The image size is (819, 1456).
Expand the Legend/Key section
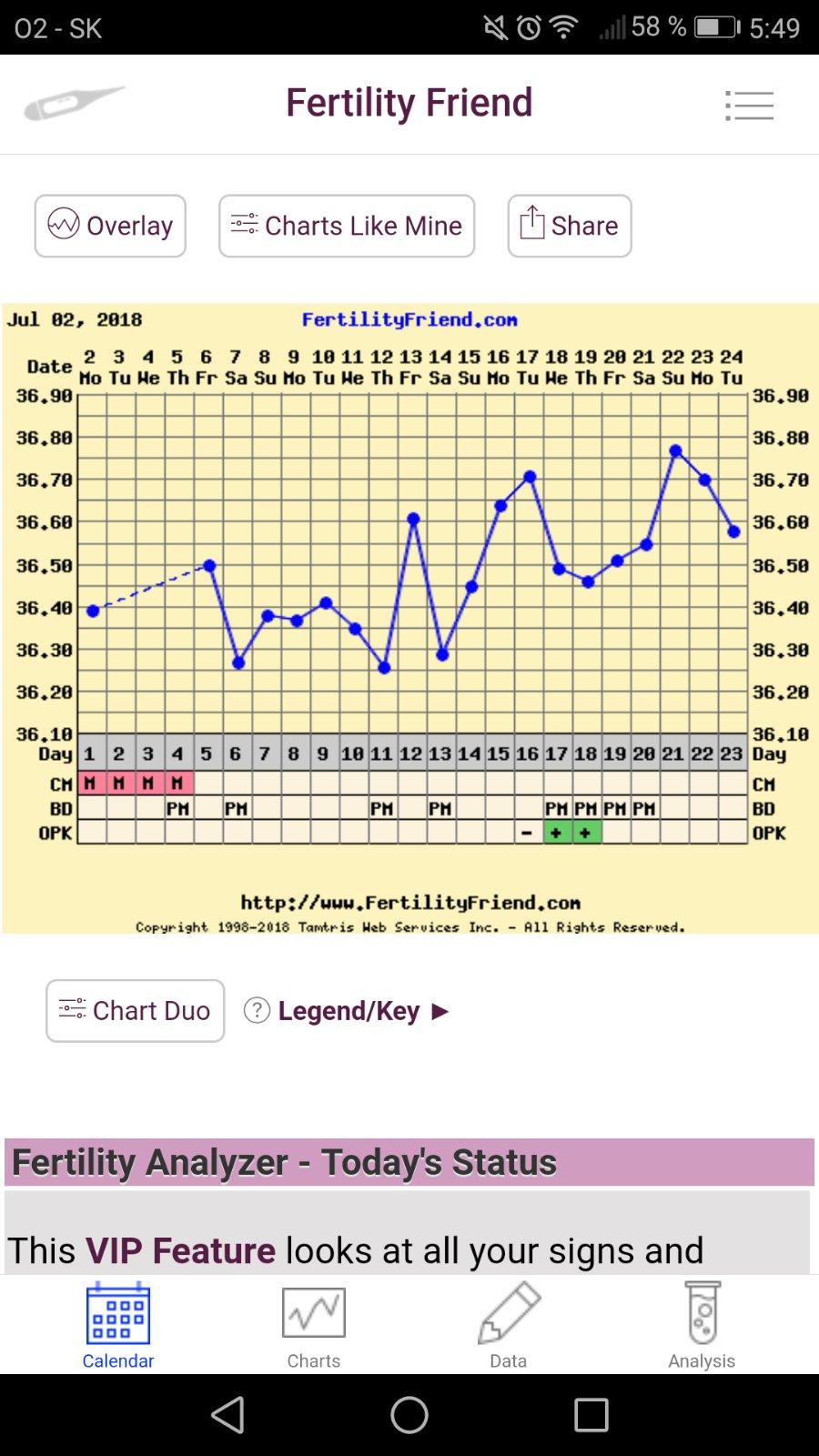(x=348, y=1011)
